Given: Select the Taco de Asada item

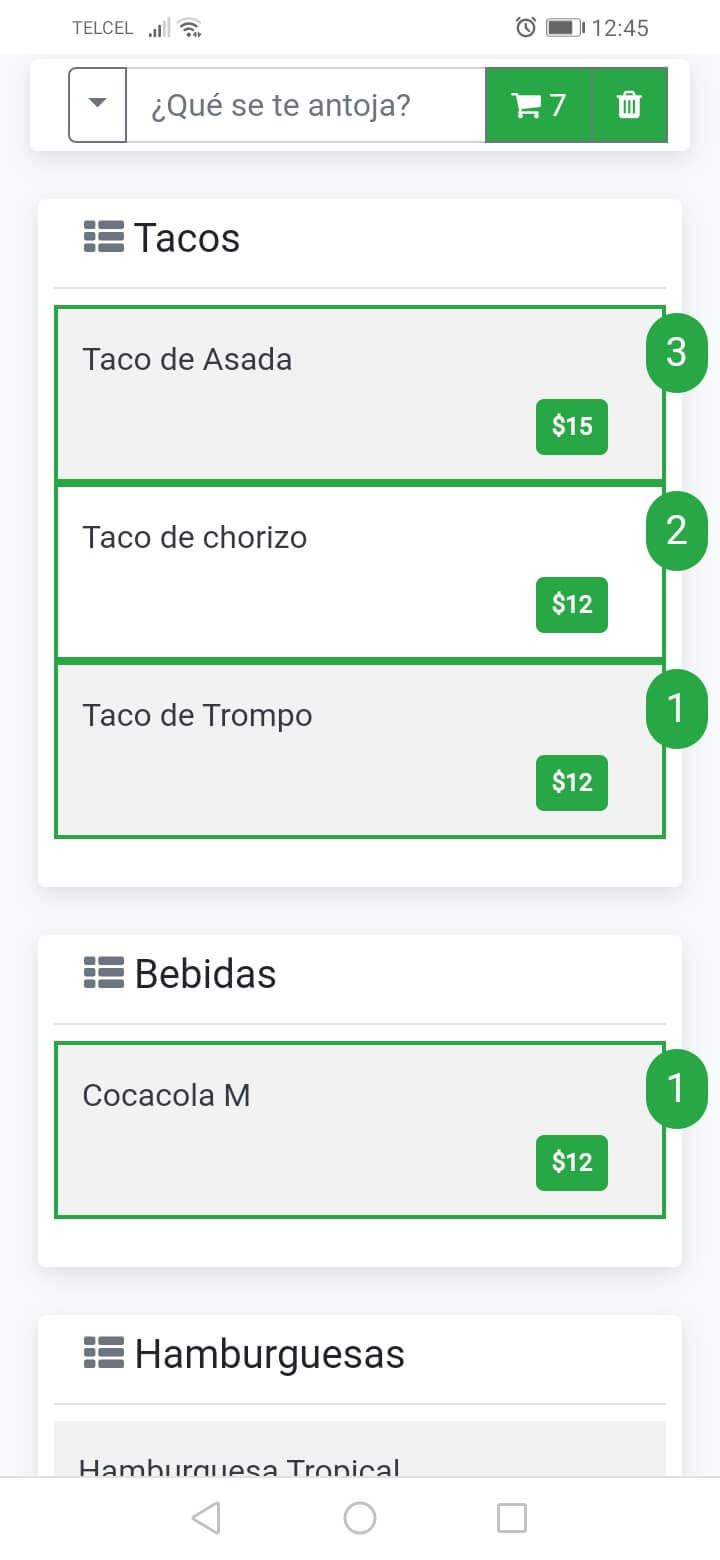Looking at the screenshot, I should tap(360, 394).
